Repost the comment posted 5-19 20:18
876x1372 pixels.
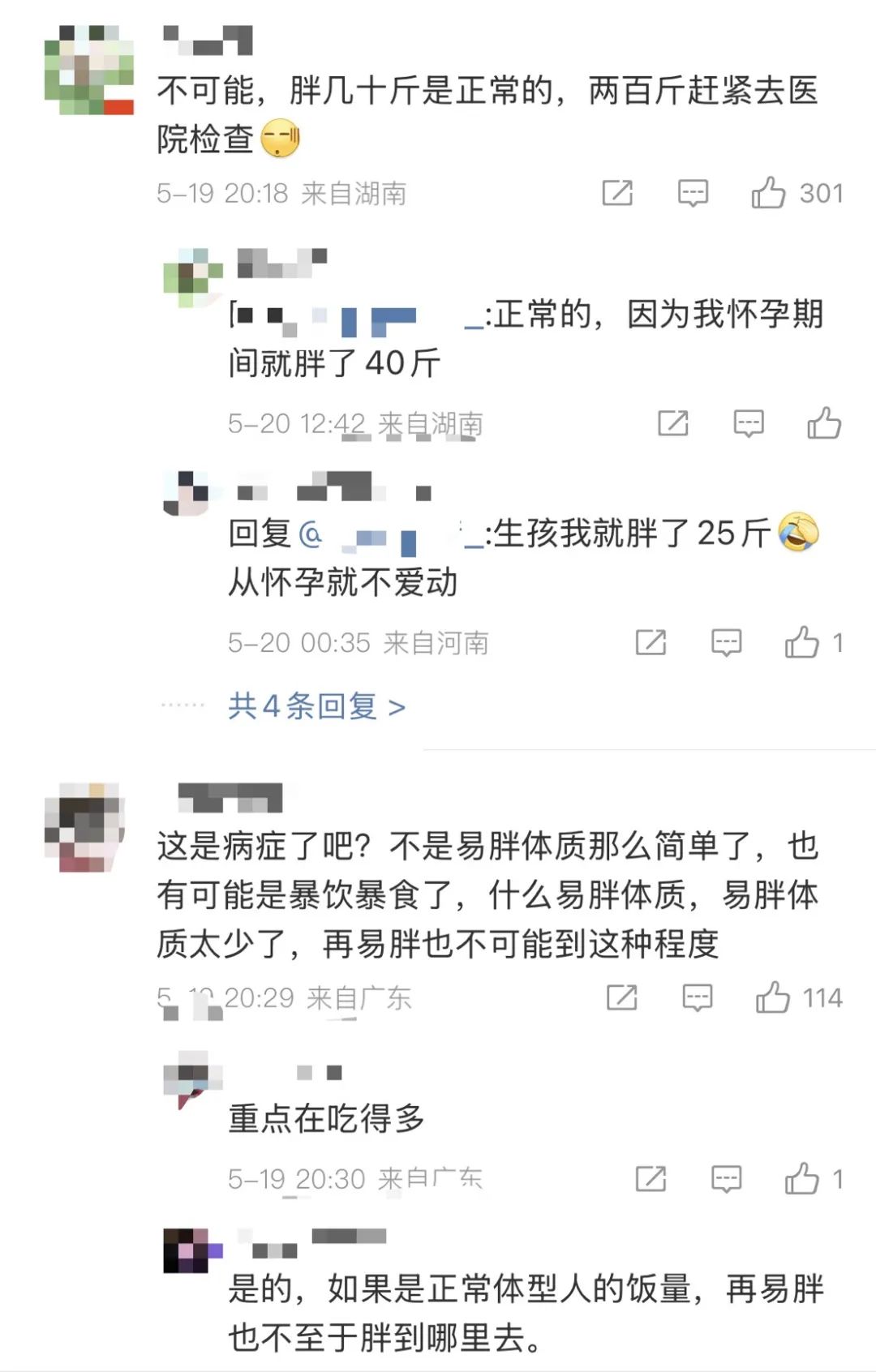pyautogui.click(x=617, y=193)
